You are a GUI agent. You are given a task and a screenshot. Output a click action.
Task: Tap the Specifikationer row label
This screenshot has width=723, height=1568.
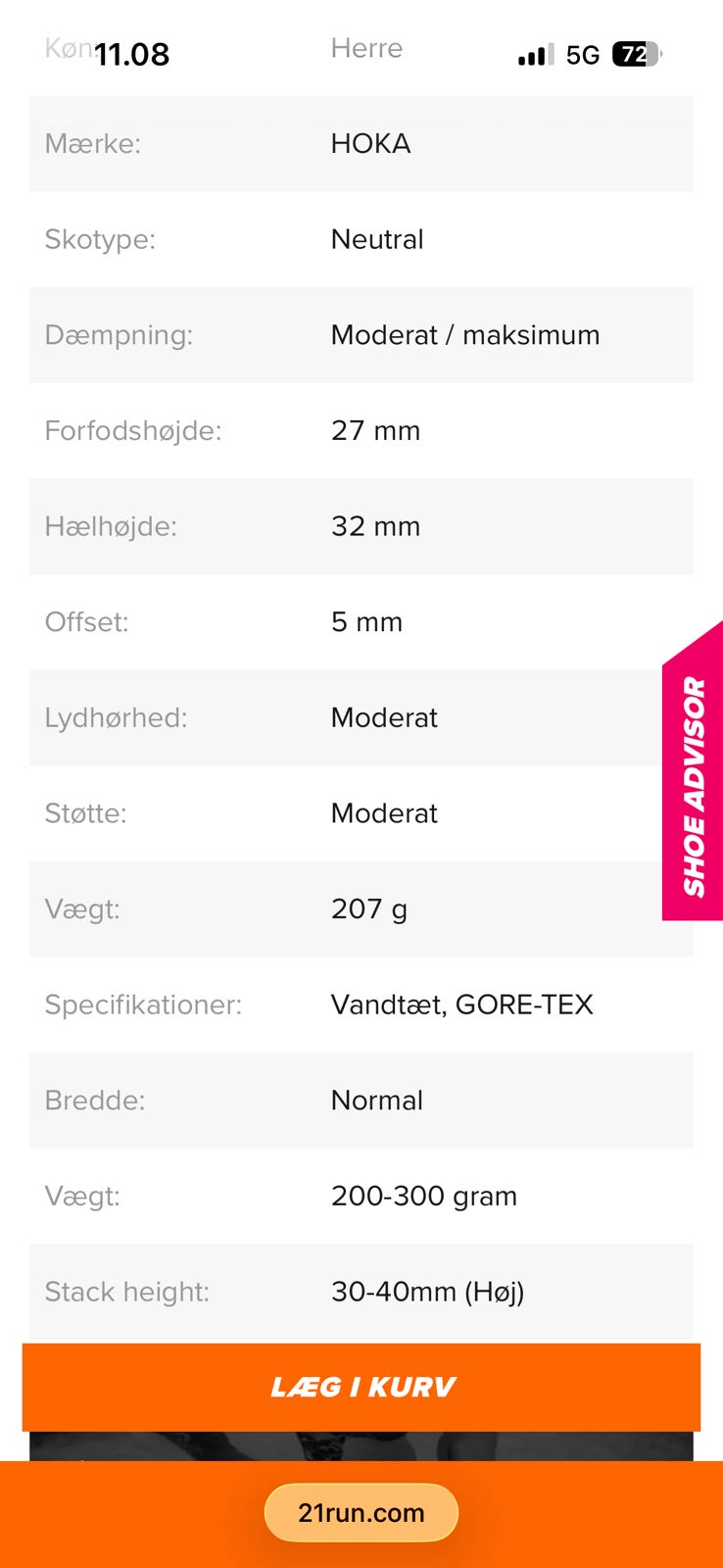pyautogui.click(x=143, y=1004)
